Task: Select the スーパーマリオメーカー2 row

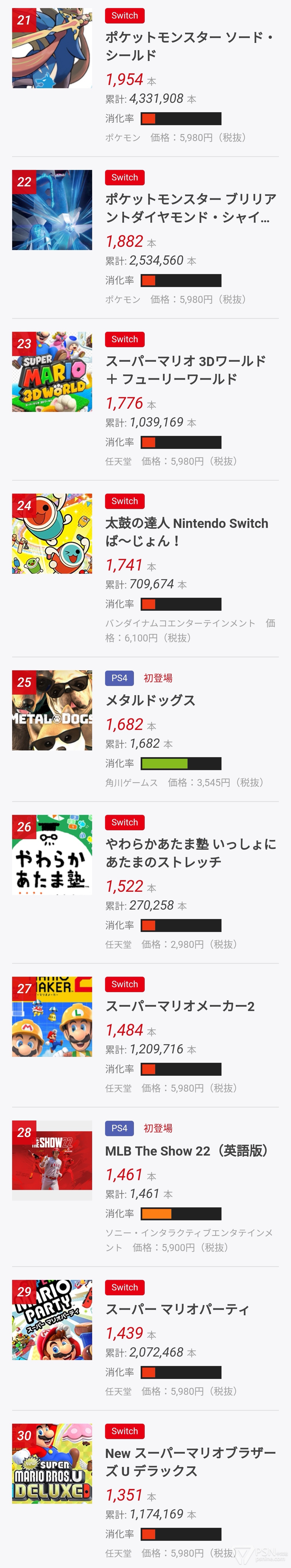Action: (180, 1006)
